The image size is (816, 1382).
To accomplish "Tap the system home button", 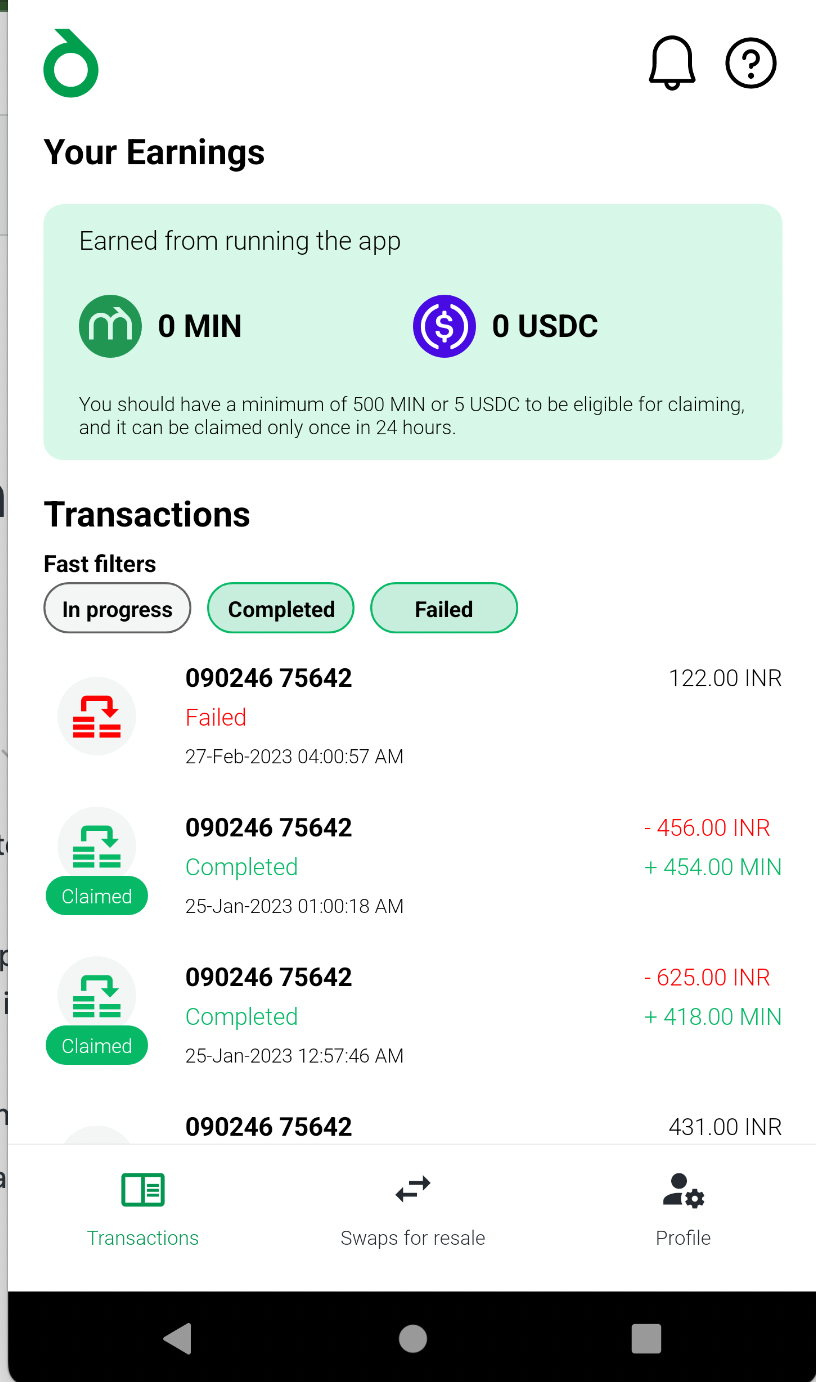I will click(413, 1338).
